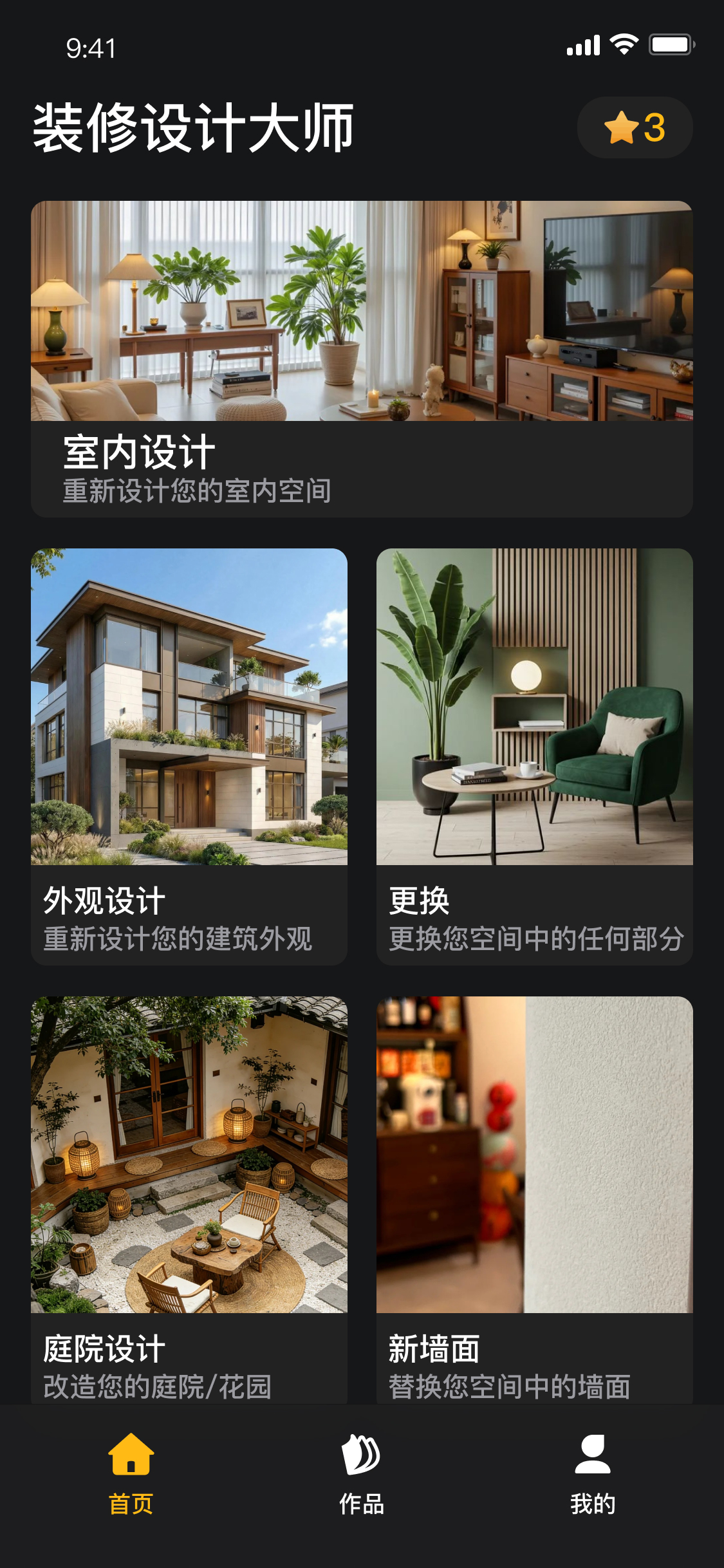Open the 室内设计 feature card
The width and height of the screenshot is (724, 1568).
362,357
